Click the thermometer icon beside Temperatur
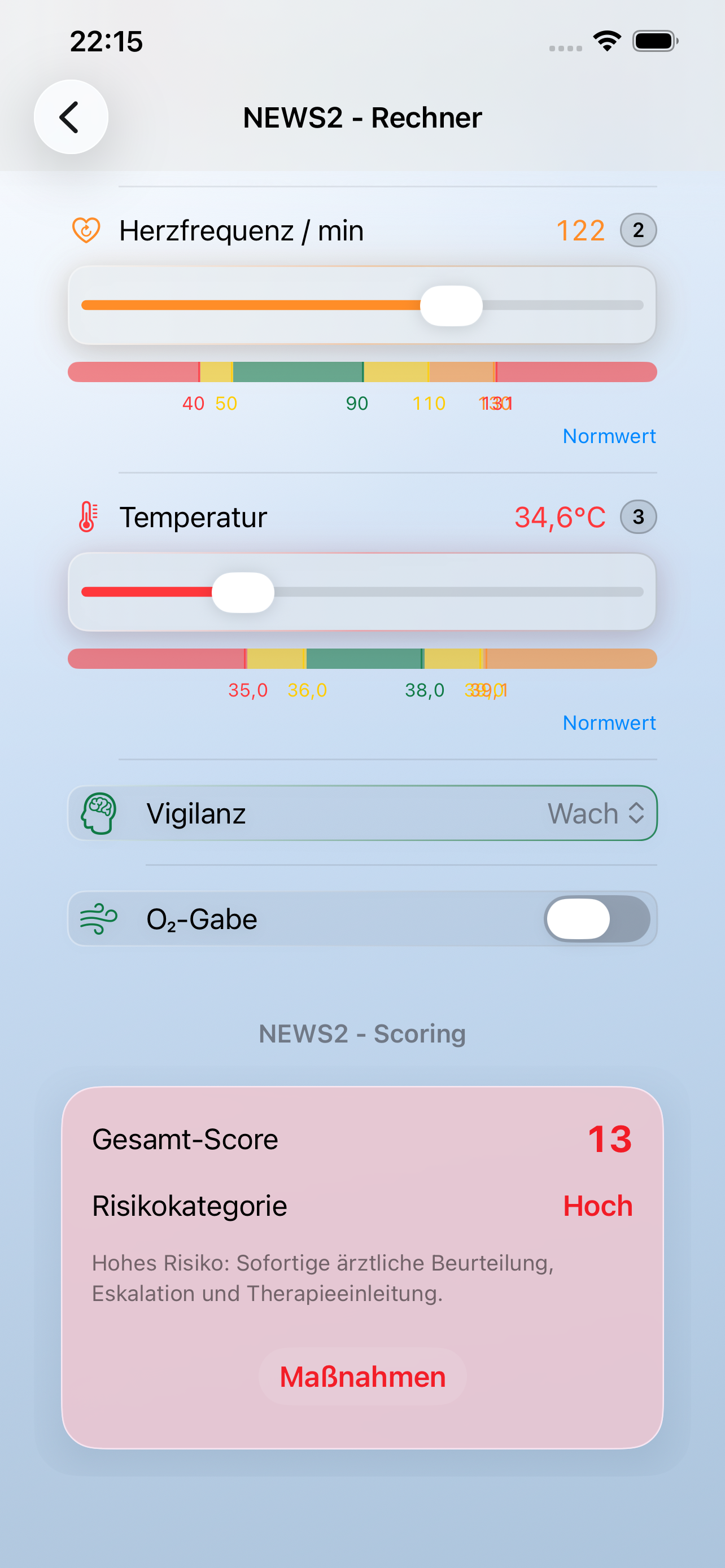The height and width of the screenshot is (1568, 725). click(89, 516)
